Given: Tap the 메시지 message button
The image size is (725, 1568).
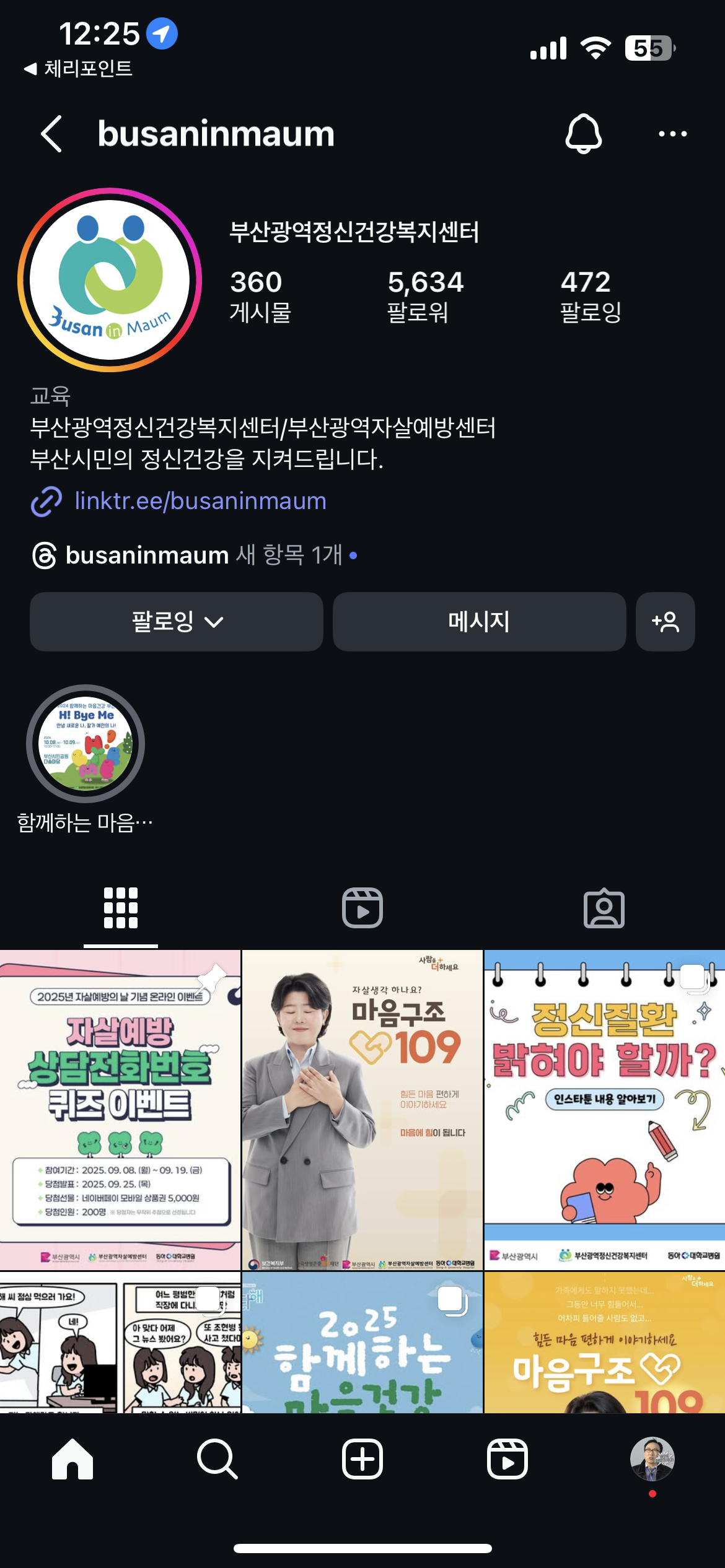Looking at the screenshot, I should [479, 622].
